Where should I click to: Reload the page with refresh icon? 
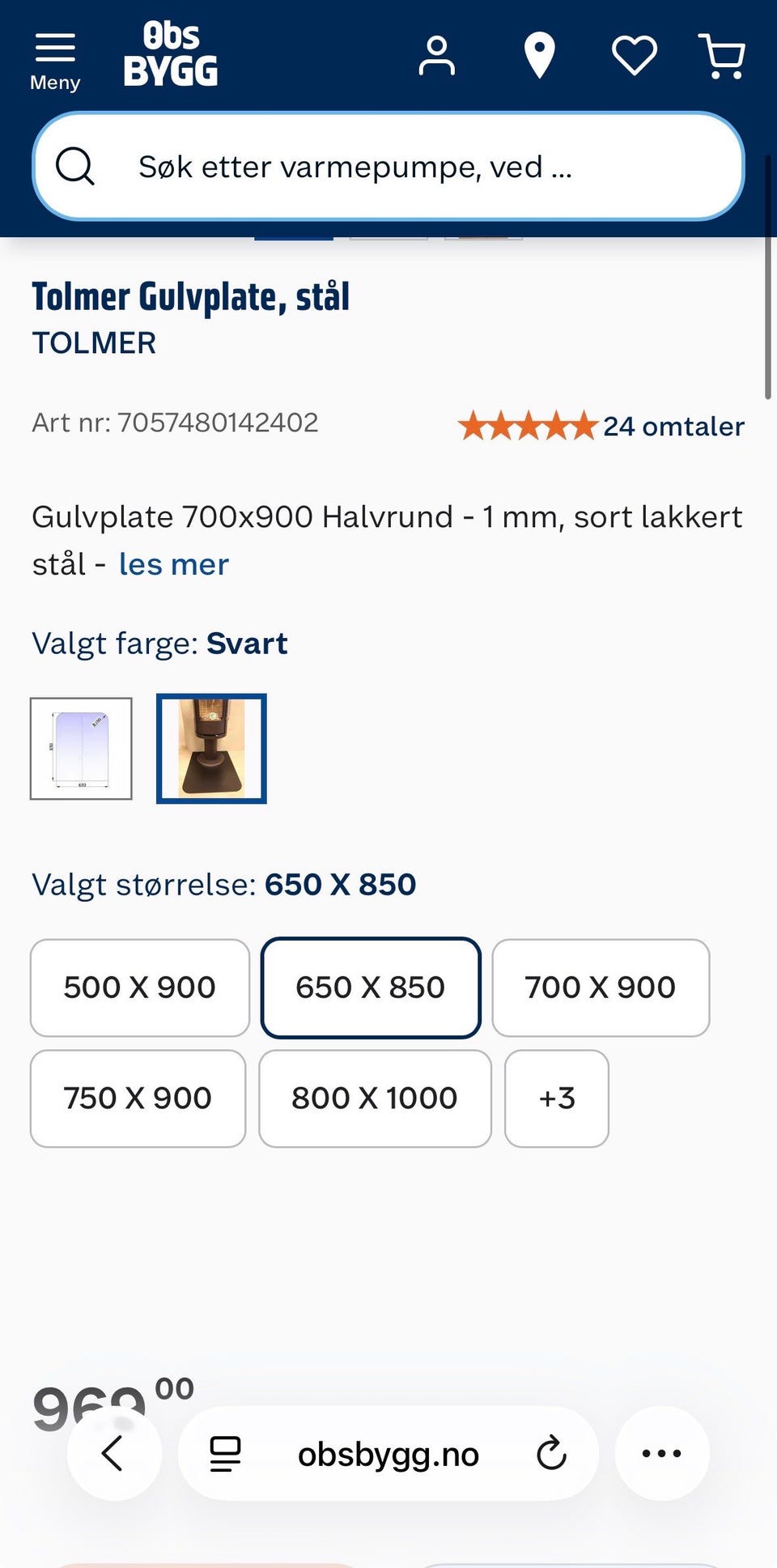coord(550,1452)
